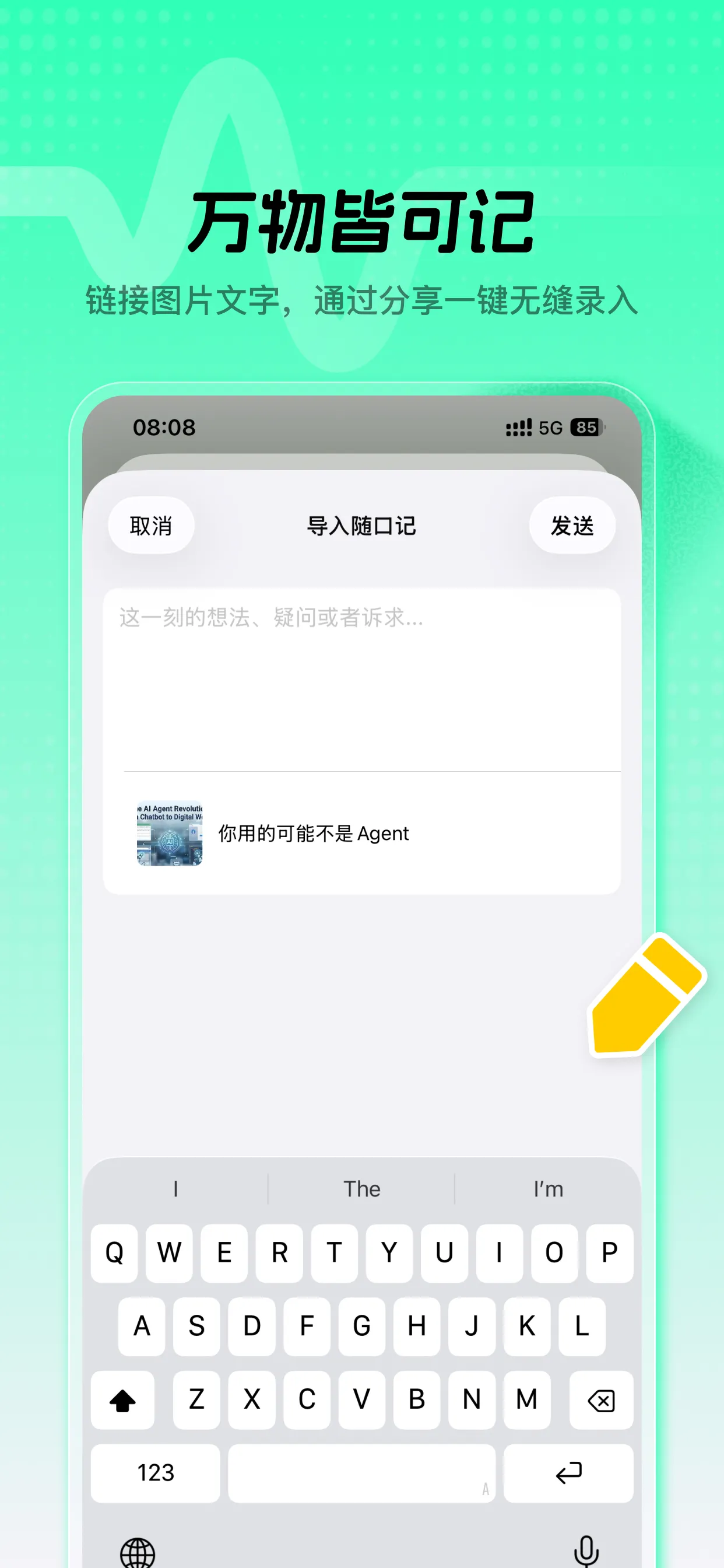Viewport: 724px width, 1568px height.
Task: Engage caps by tapping Shift twice area
Action: point(122,1401)
